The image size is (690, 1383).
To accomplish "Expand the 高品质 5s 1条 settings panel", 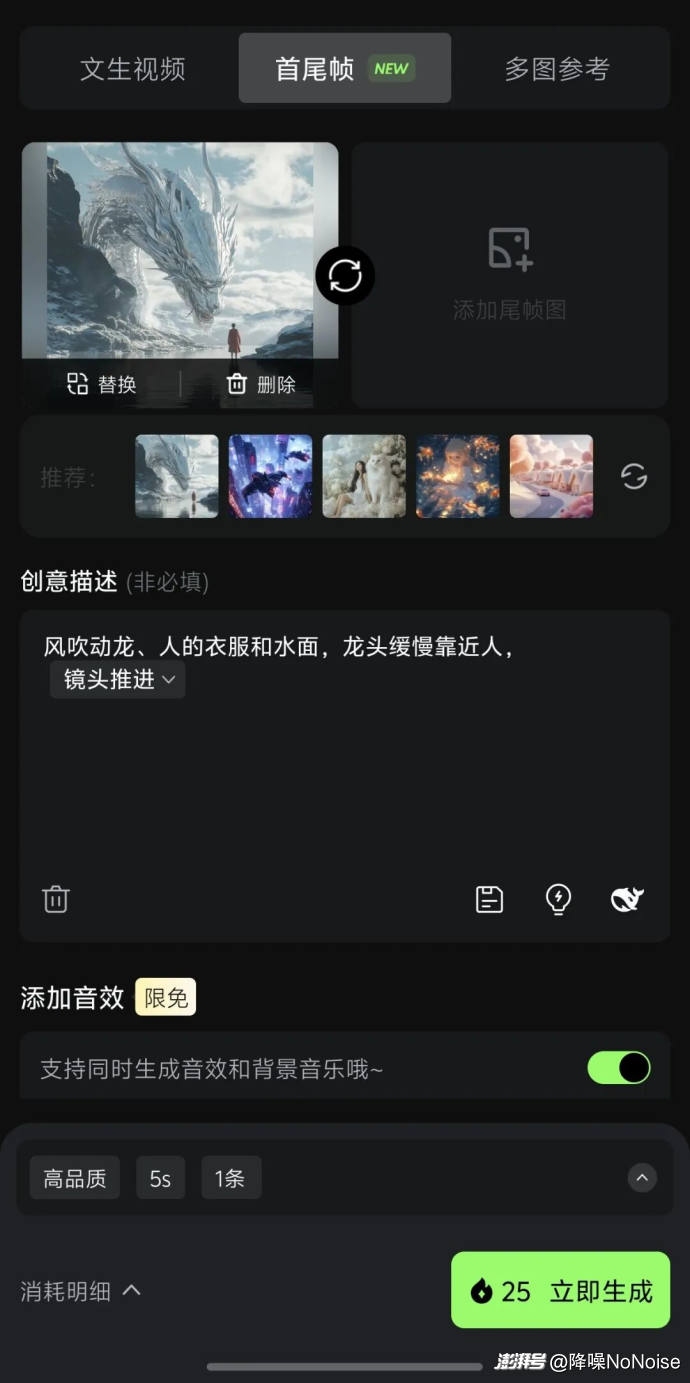I will 642,1178.
